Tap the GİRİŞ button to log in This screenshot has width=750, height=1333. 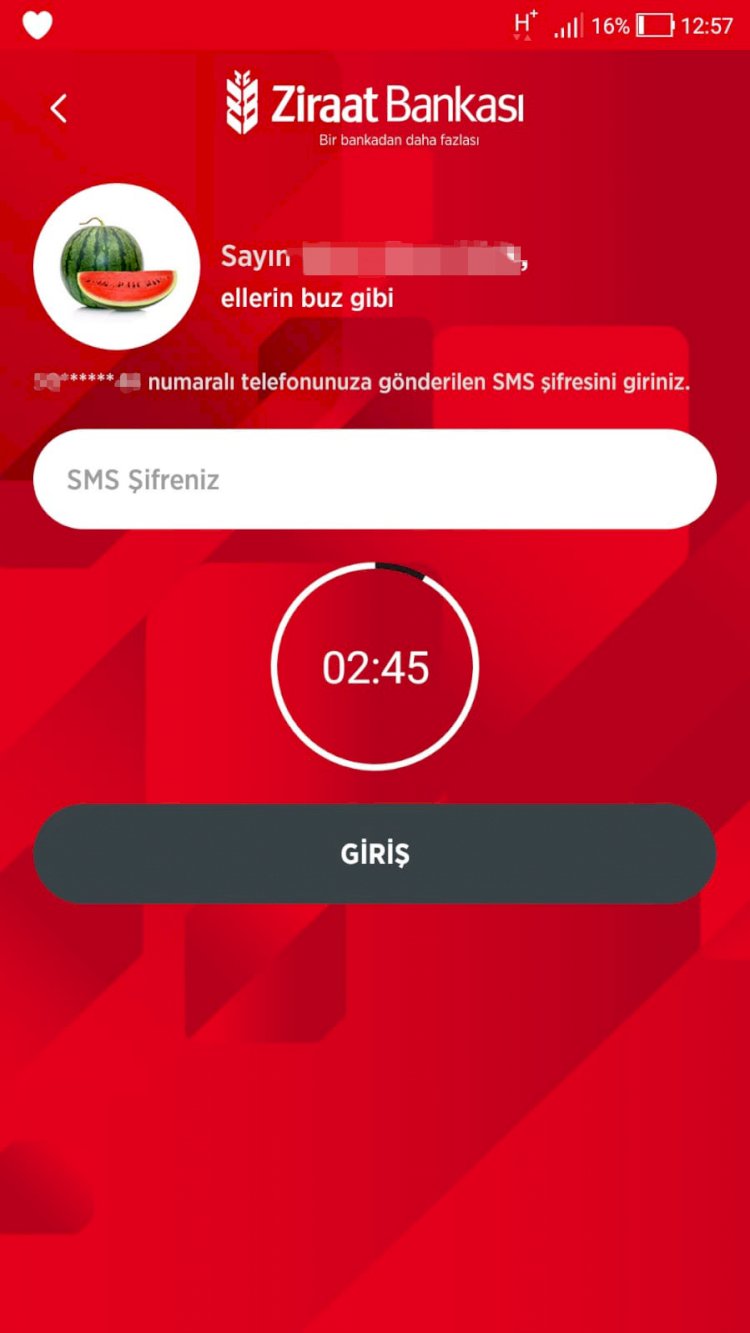(x=375, y=853)
